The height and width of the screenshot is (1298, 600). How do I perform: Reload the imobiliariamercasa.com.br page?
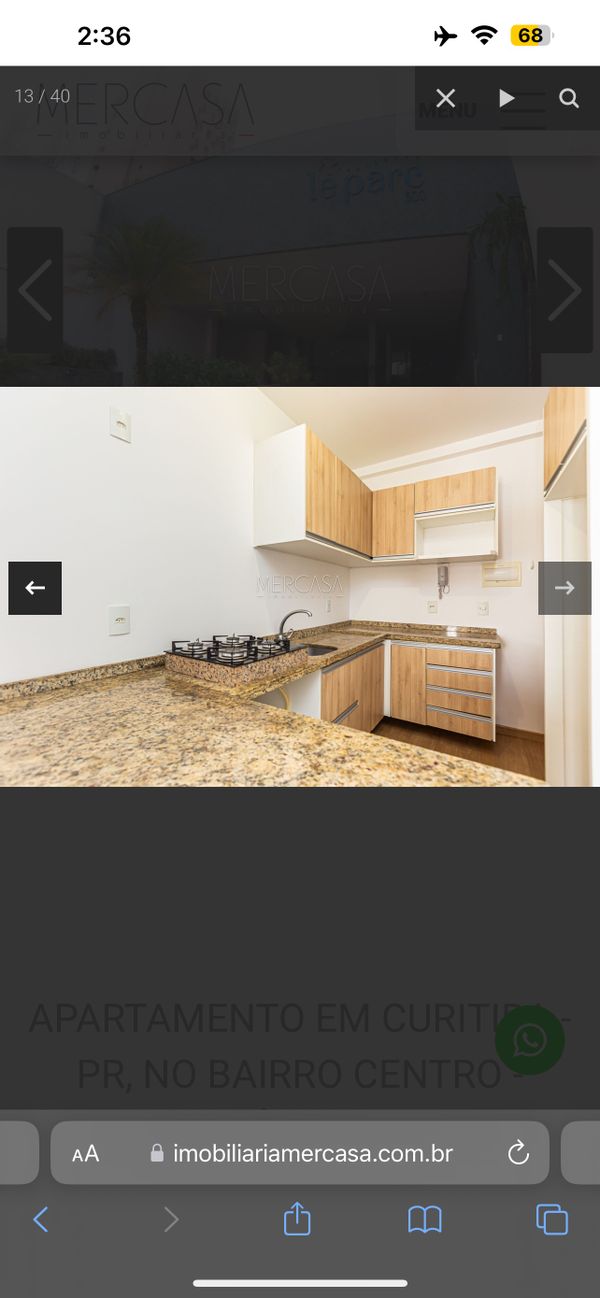pos(518,1153)
